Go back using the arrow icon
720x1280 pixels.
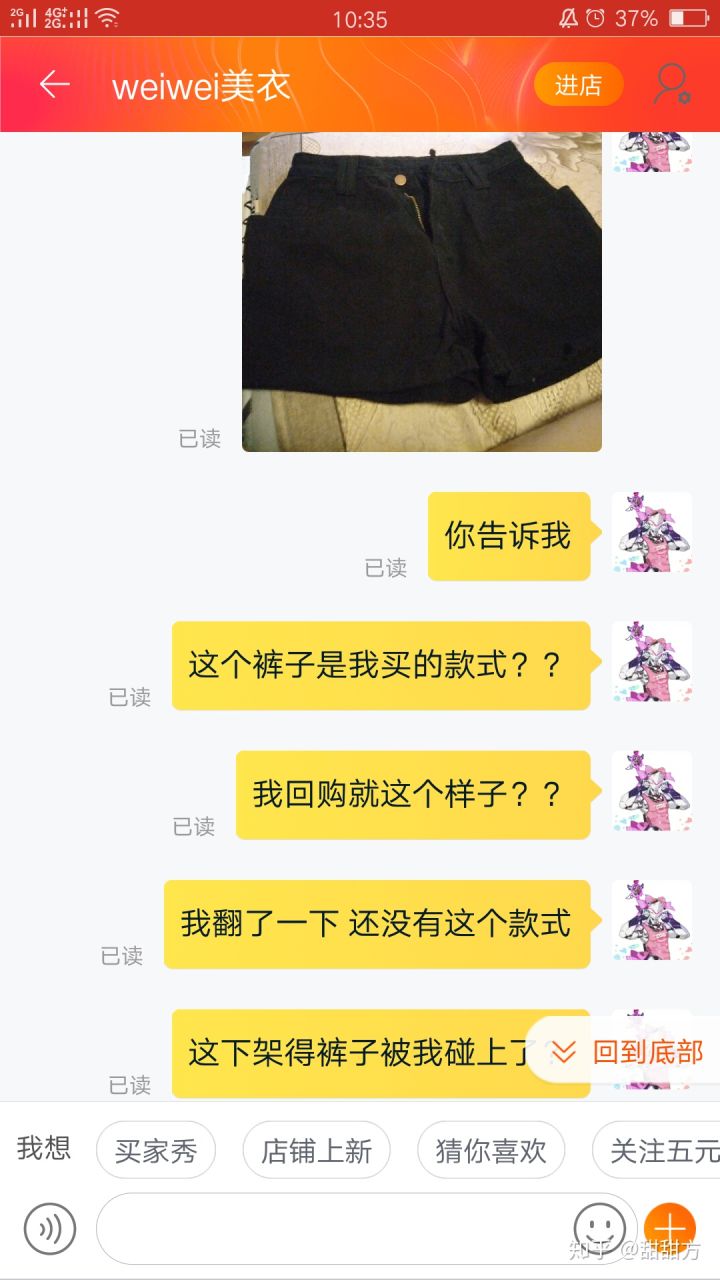point(54,84)
